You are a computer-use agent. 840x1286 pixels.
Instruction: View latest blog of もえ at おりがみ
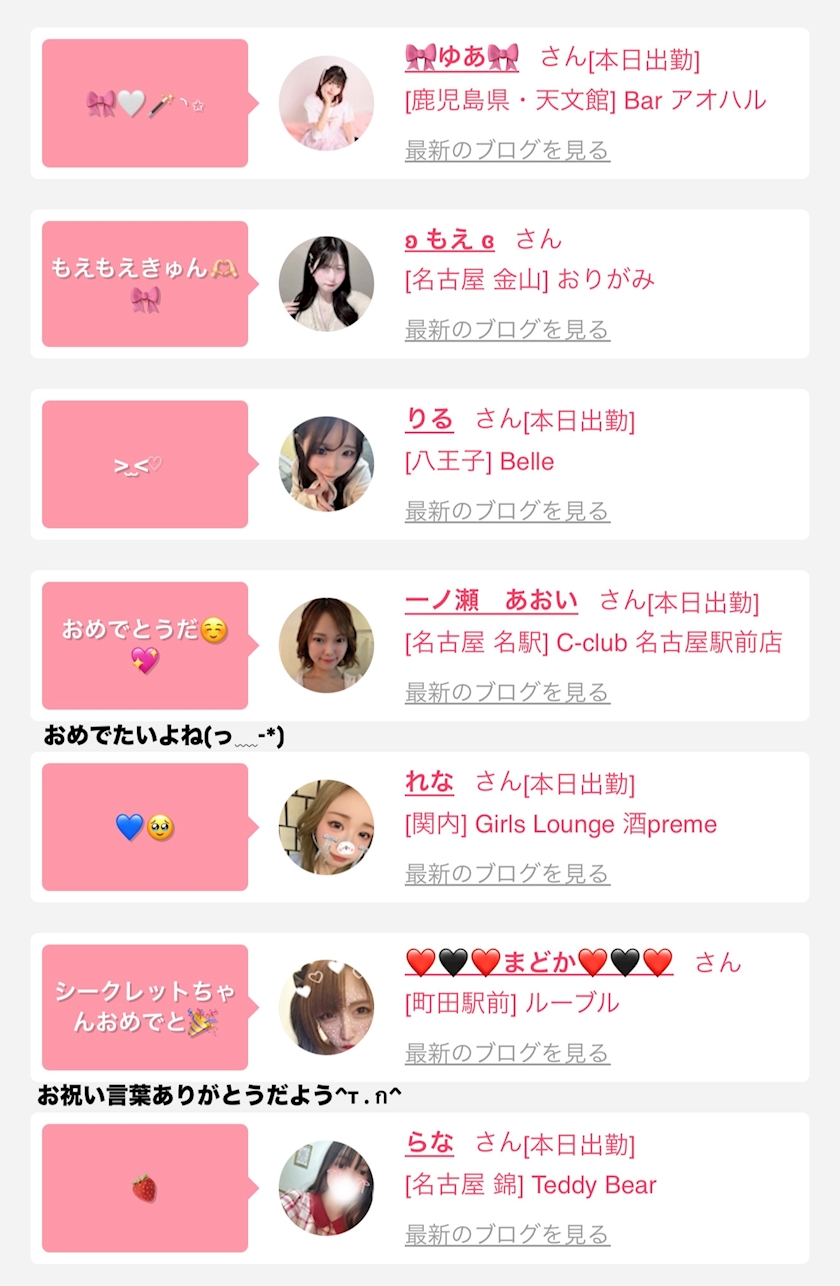pyautogui.click(x=507, y=330)
